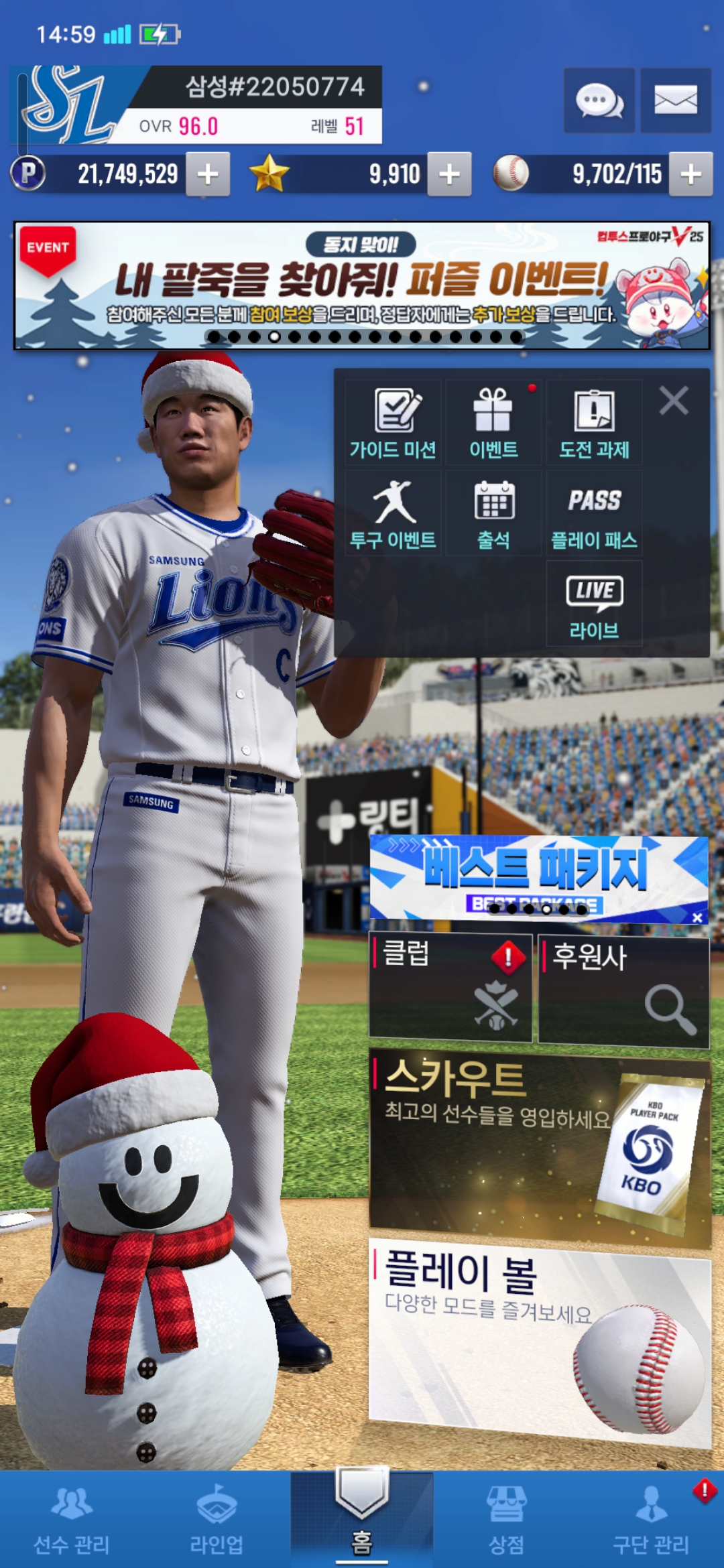This screenshot has width=724, height=1568.
Task: Open 라이브 menu
Action: click(594, 604)
